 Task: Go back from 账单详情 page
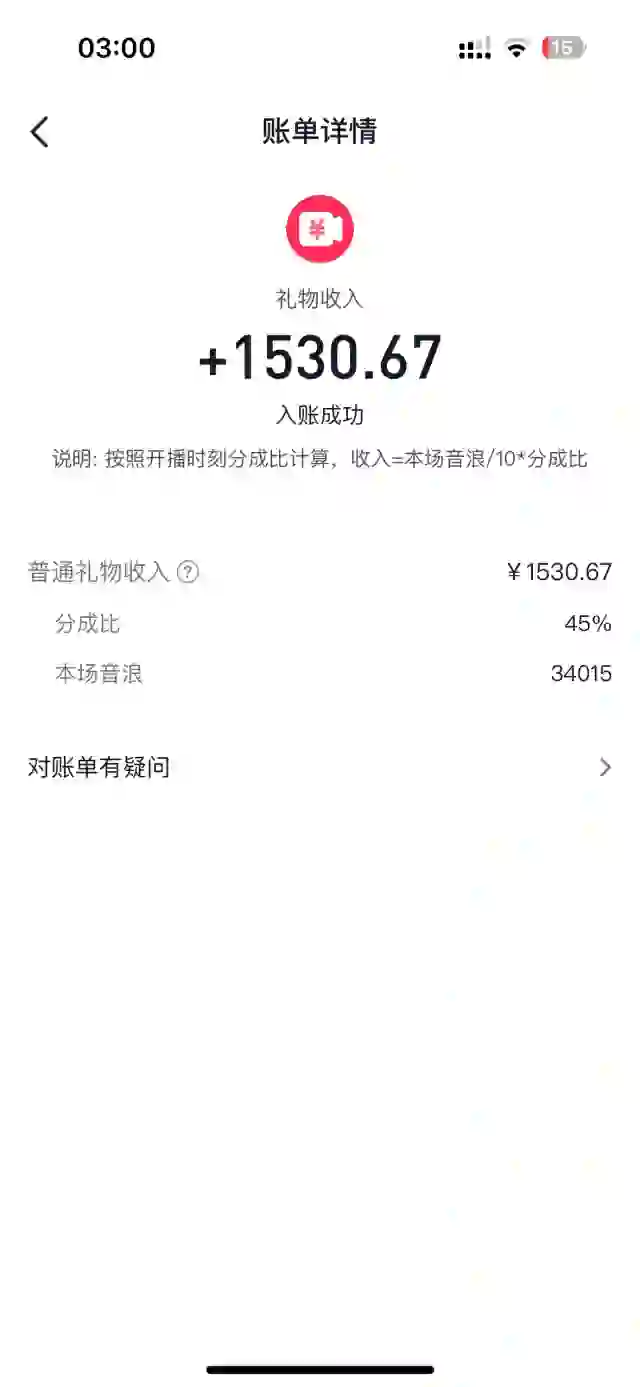39,132
